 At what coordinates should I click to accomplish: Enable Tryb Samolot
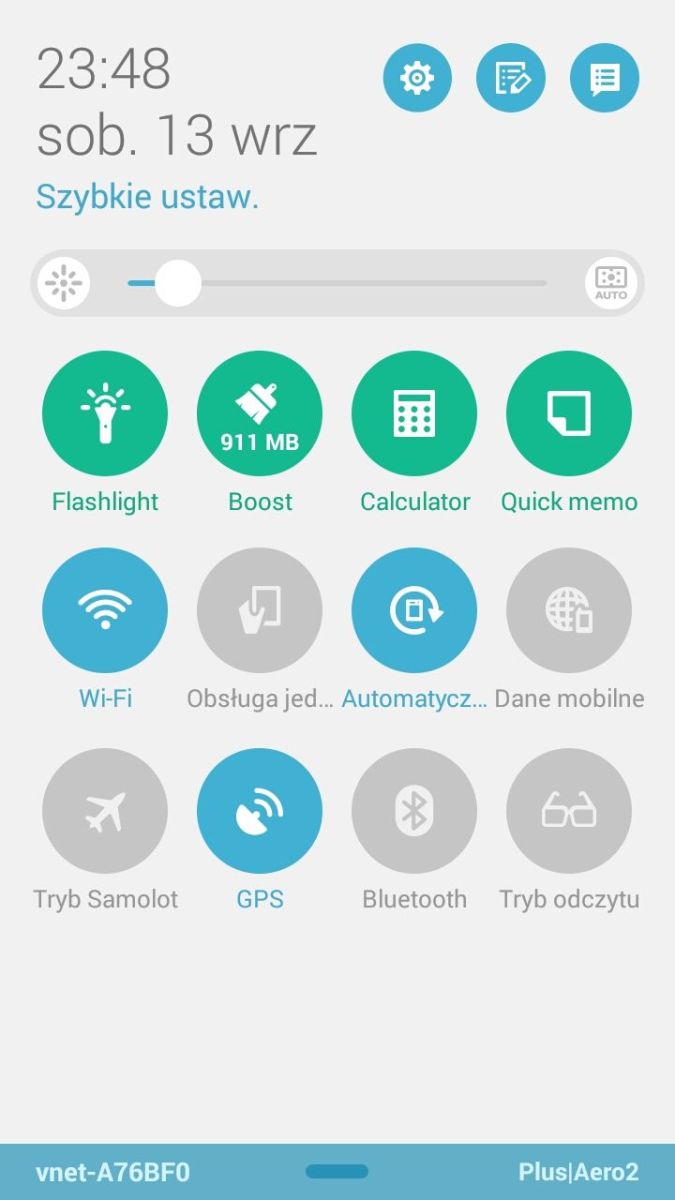(x=105, y=811)
